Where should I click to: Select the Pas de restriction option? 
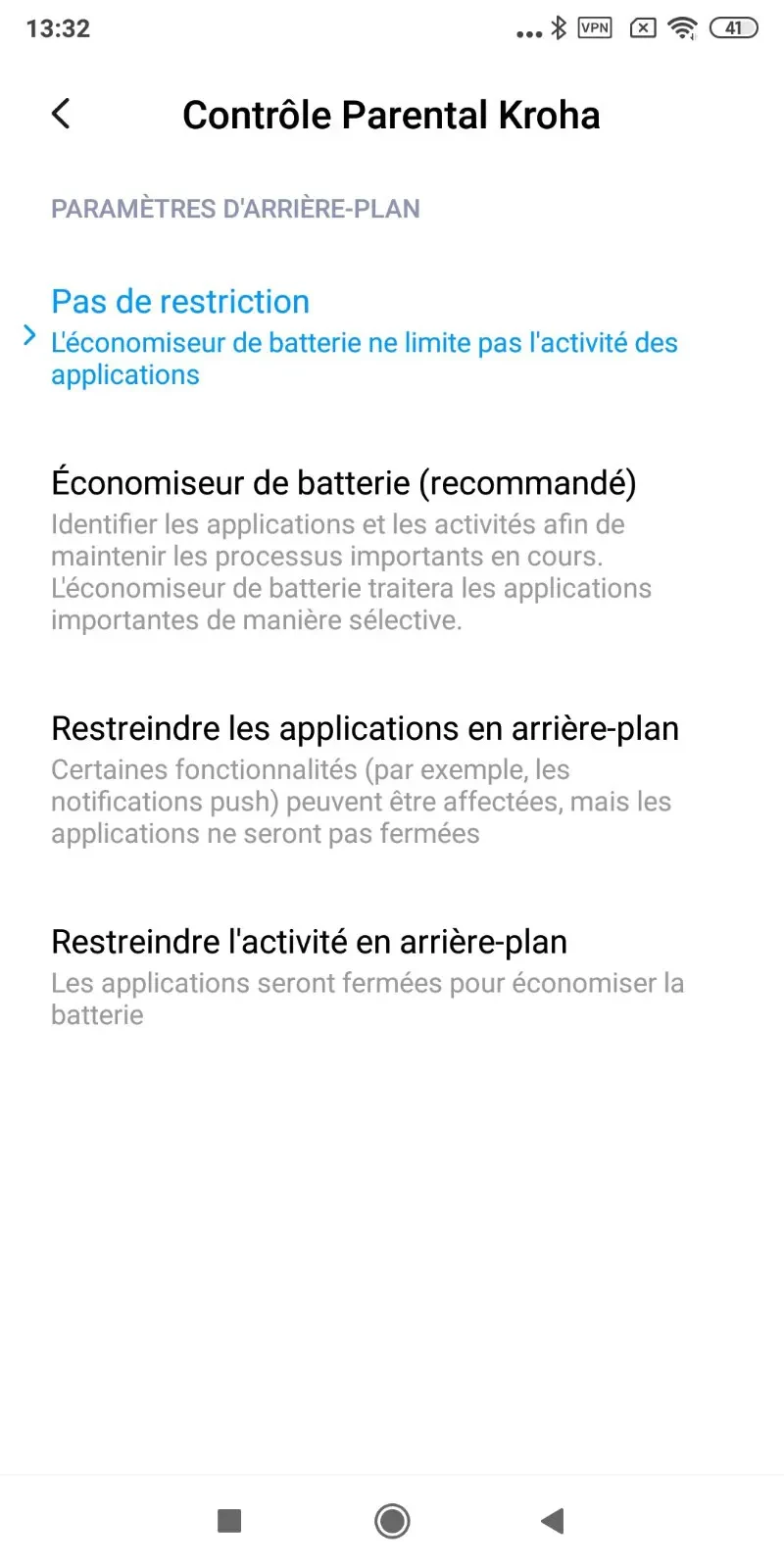point(363,336)
